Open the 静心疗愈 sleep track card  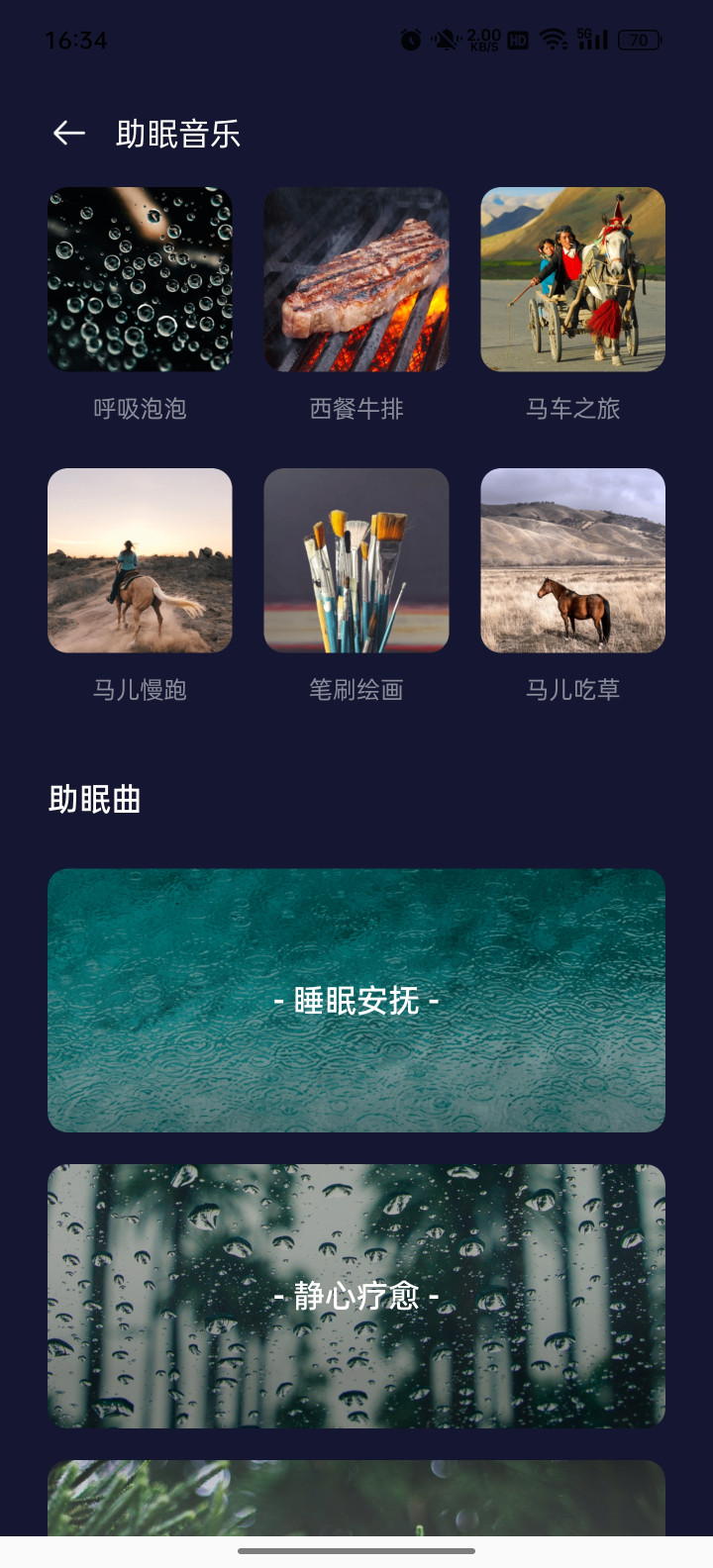(x=356, y=1296)
